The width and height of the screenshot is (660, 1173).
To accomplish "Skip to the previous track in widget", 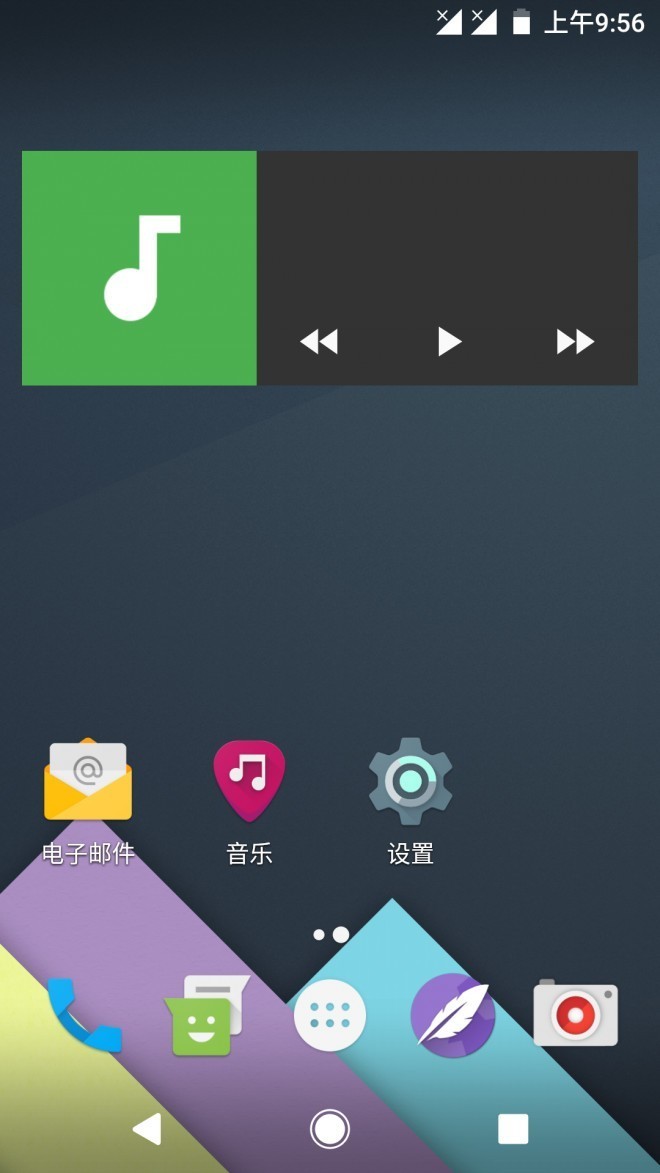I will click(319, 342).
